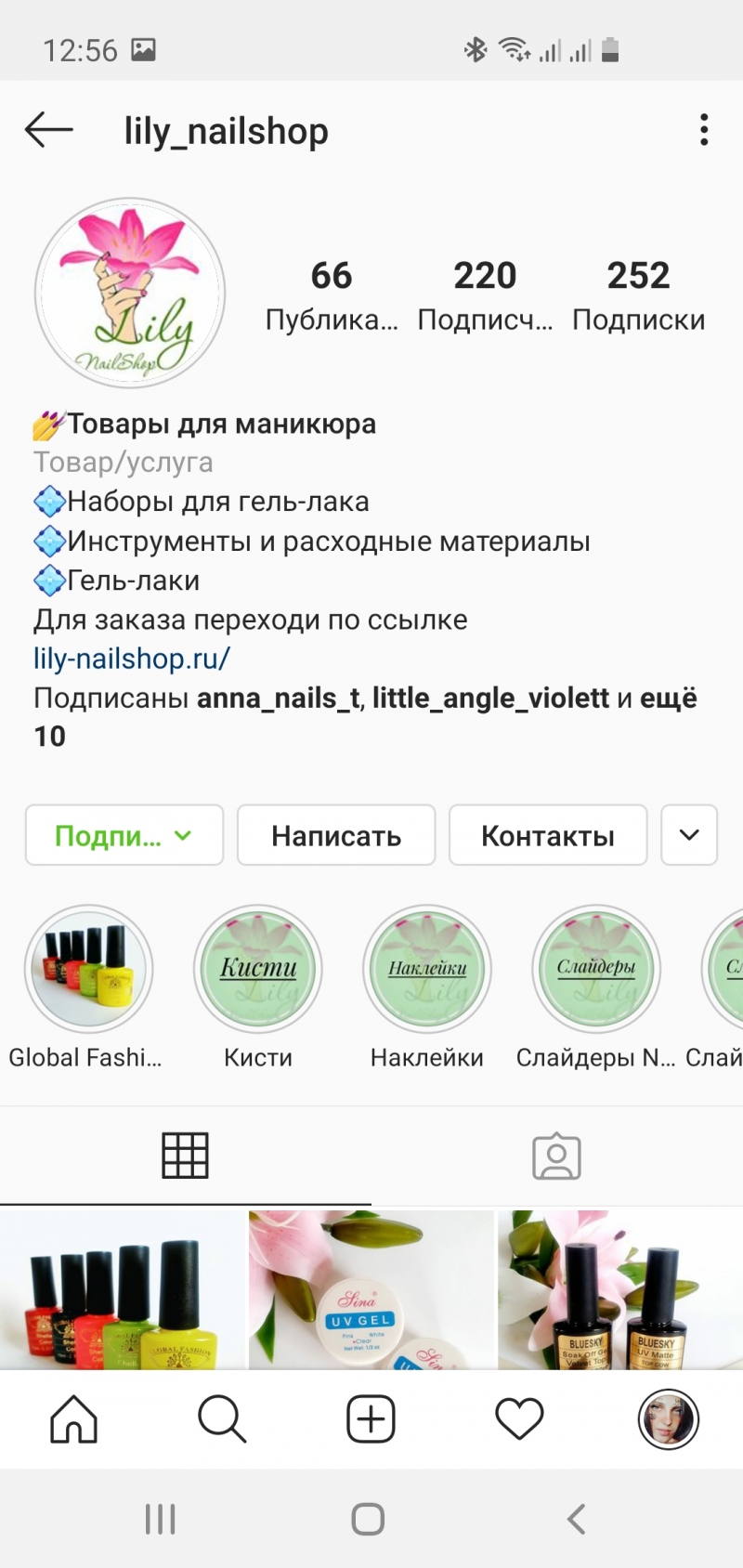Open the lily-nailshop.ru link
Viewport: 743px width, 1568px height.
click(132, 659)
